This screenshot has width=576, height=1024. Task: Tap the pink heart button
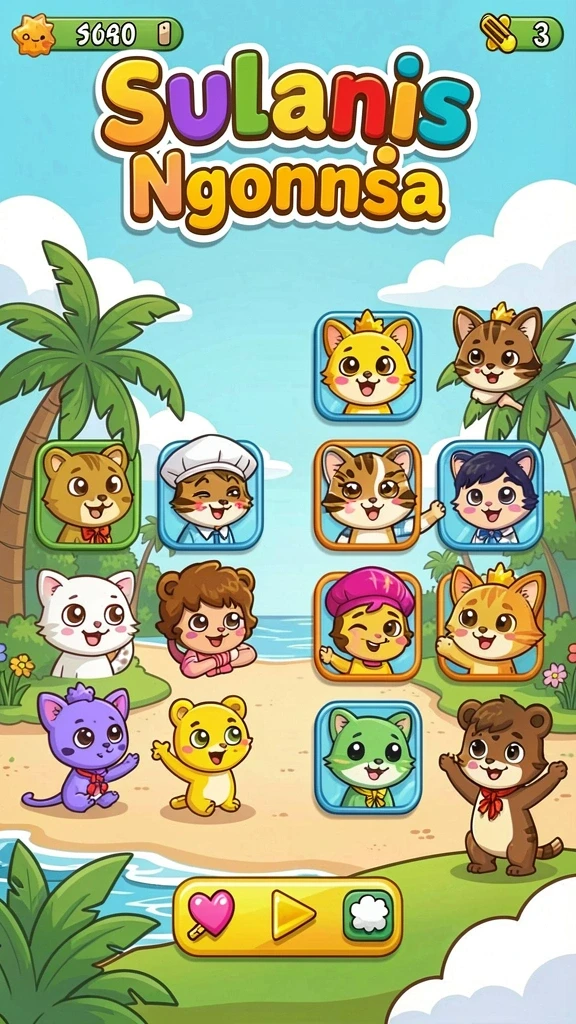point(210,914)
